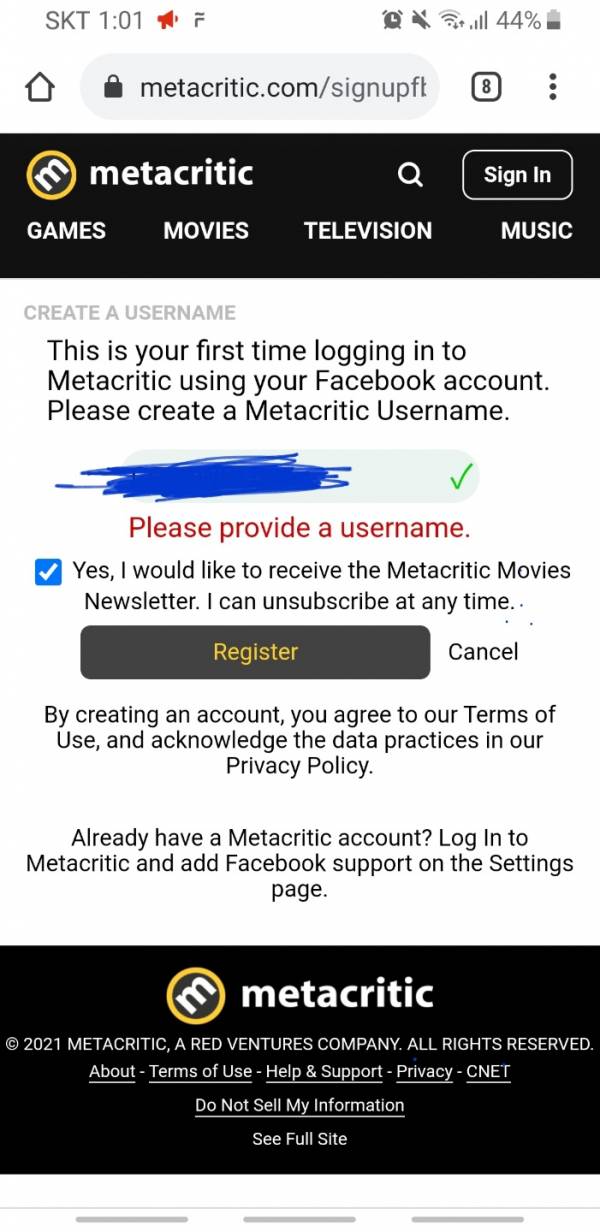This screenshot has width=600, height=1232.
Task: Open the browser overflow menu
Action: [x=552, y=88]
